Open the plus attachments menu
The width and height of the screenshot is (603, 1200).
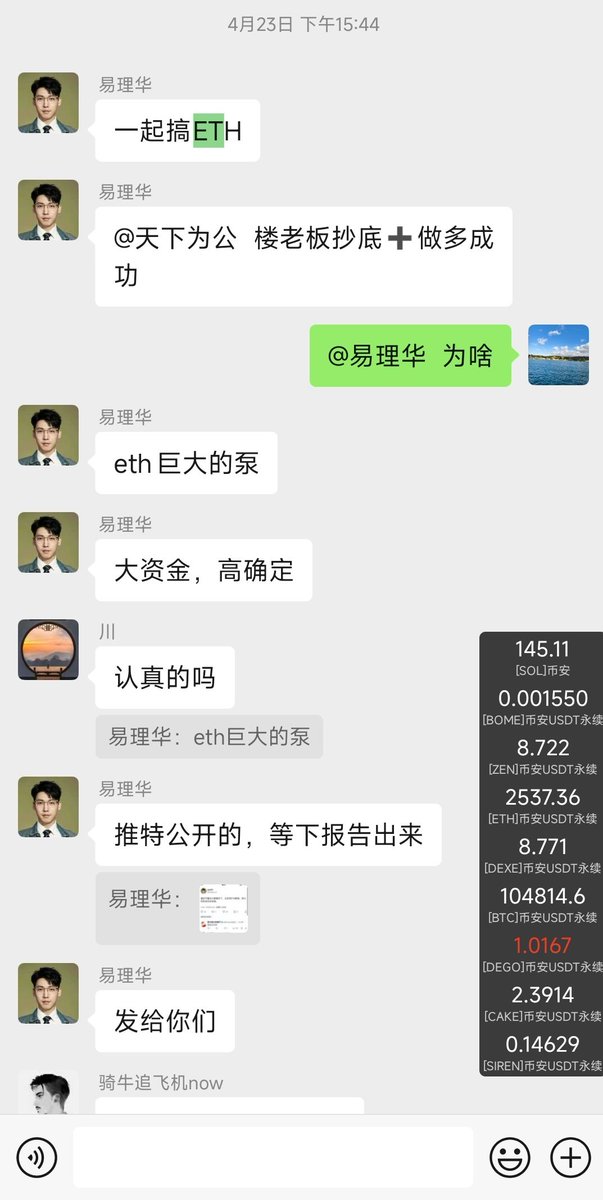(570, 1158)
